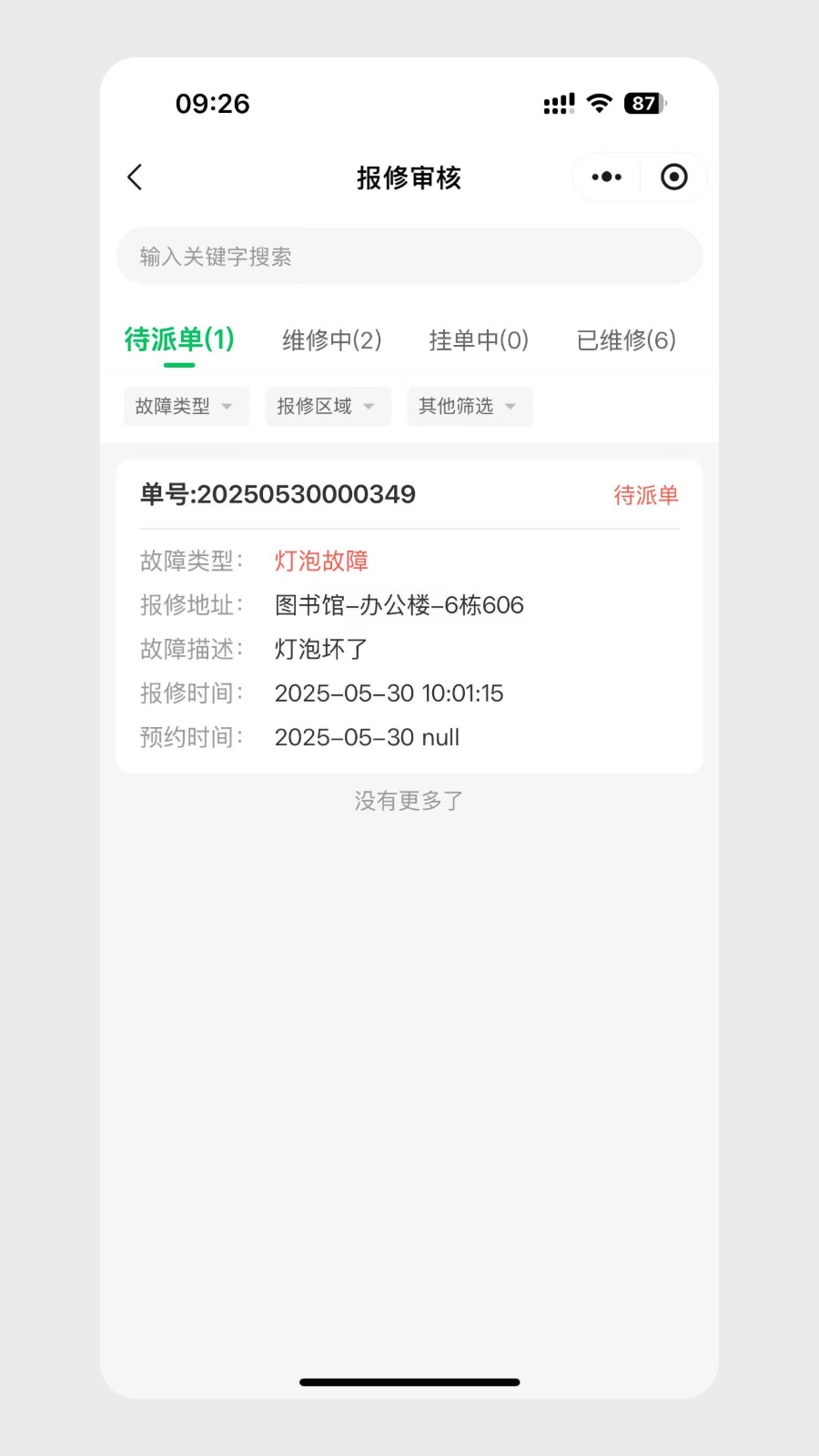
Task: Tap the back arrow to exit 报修审核
Action: point(135,177)
